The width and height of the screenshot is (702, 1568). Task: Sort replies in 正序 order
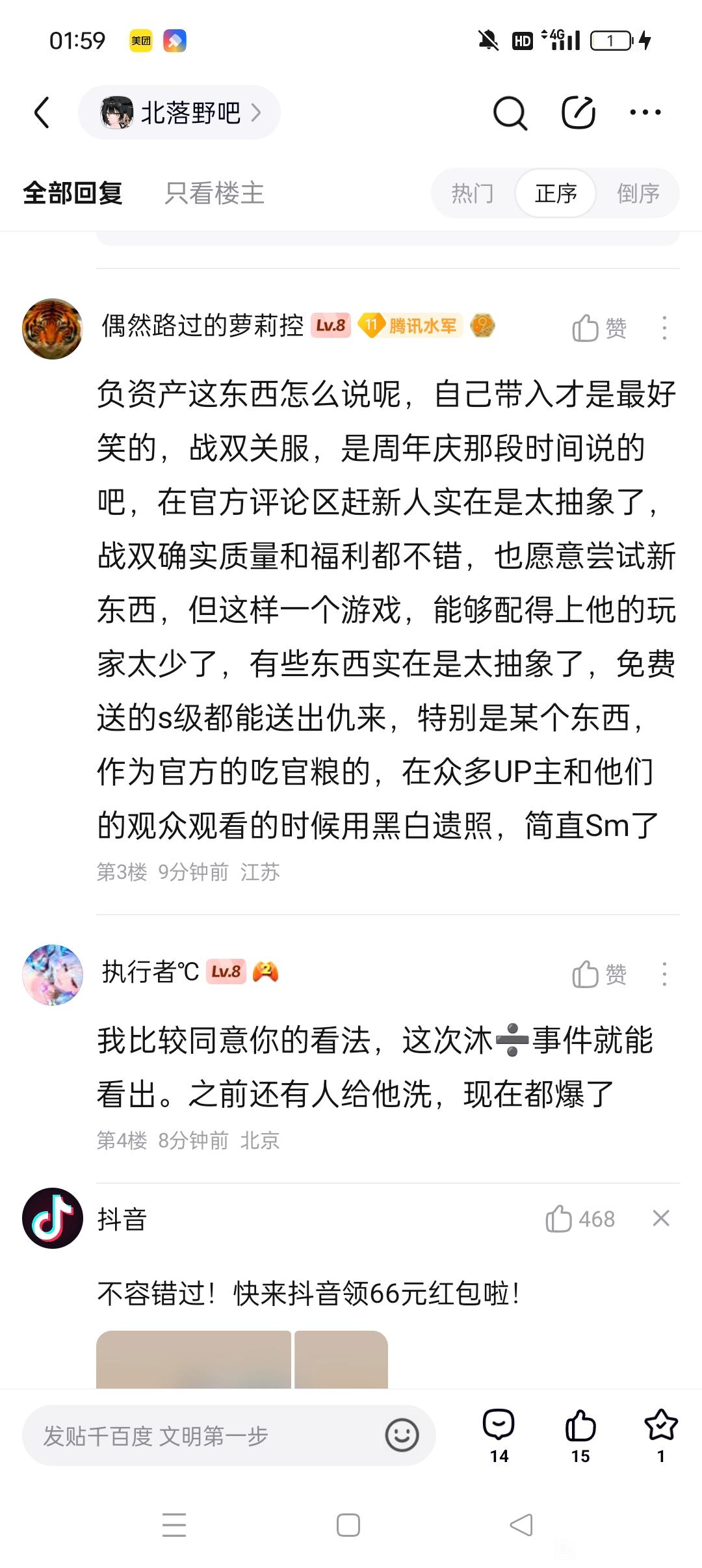point(556,193)
